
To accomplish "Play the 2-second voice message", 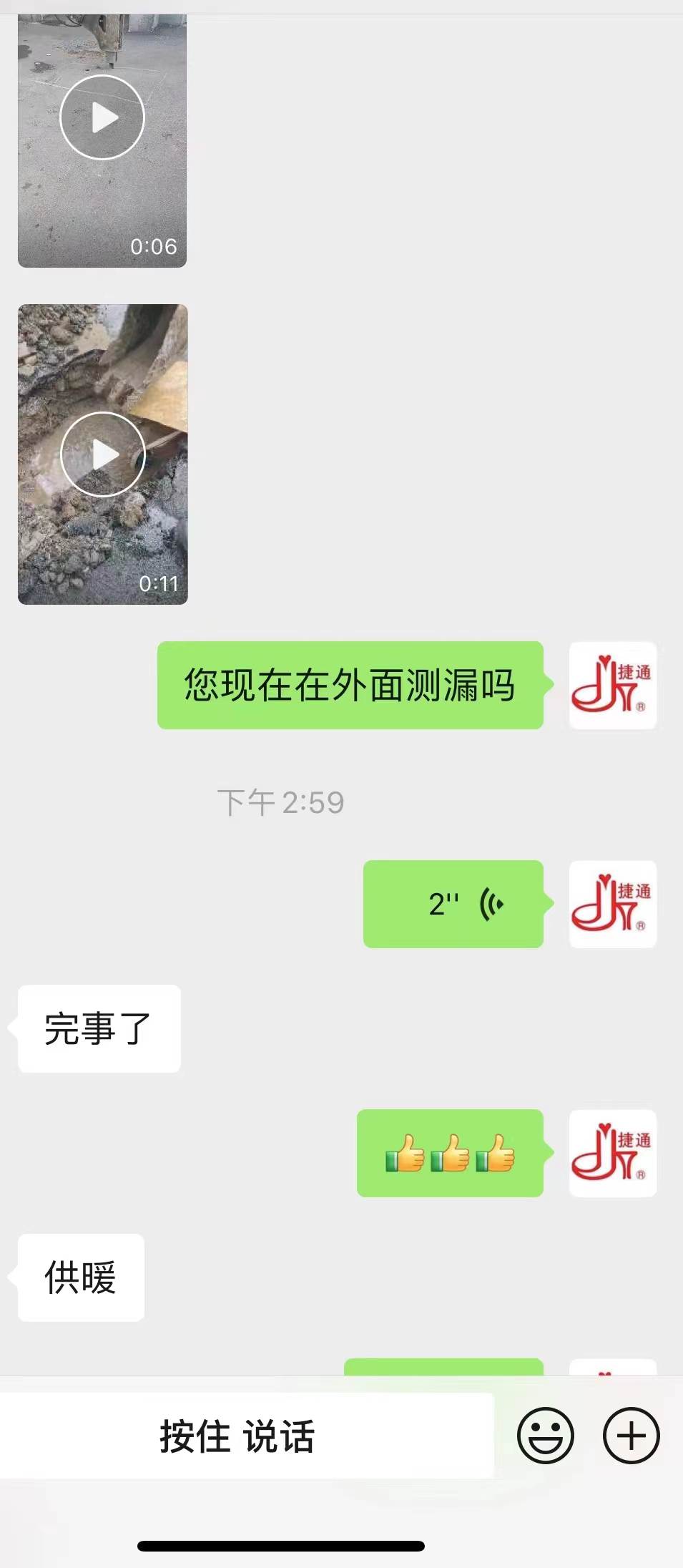I will [x=453, y=904].
